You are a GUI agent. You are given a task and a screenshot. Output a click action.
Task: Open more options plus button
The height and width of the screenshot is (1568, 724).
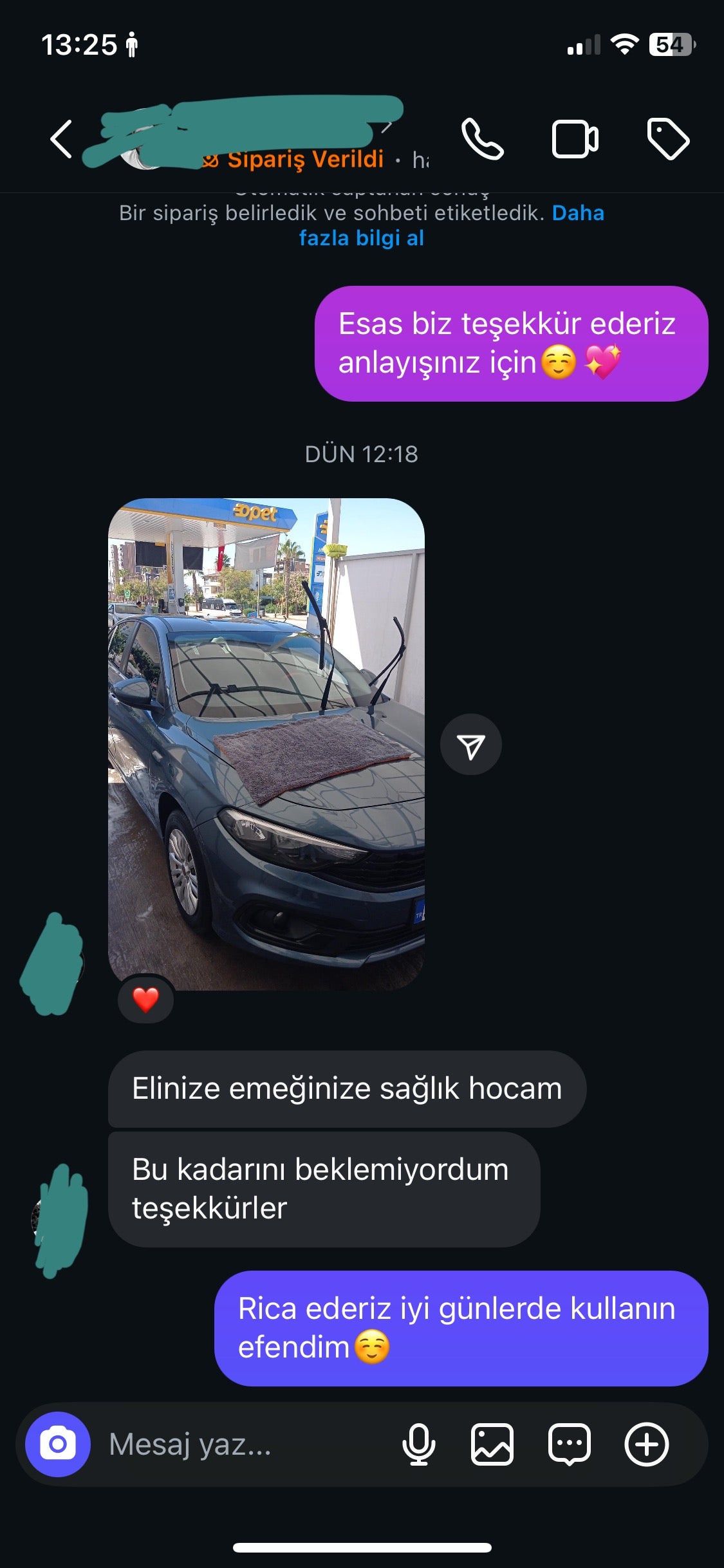(646, 1444)
